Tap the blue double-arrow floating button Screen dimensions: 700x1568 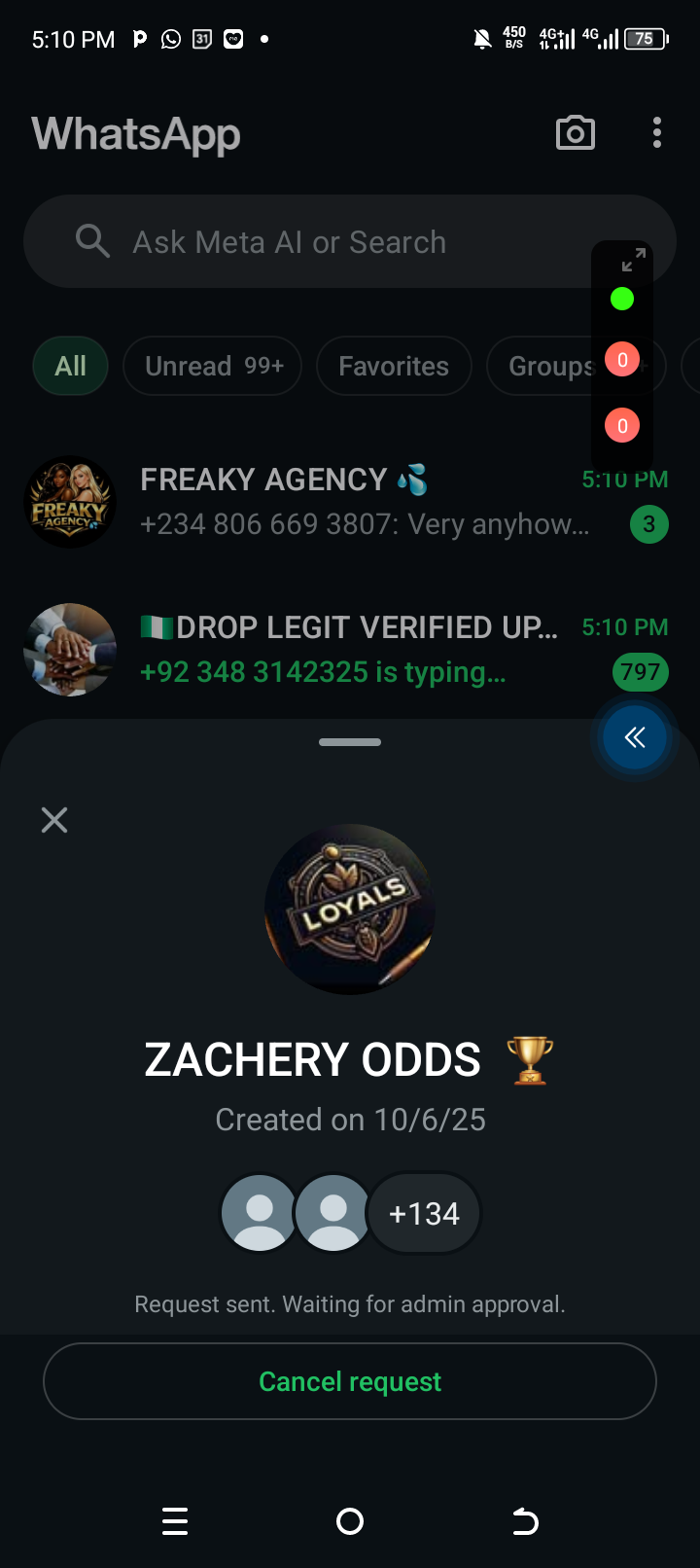pyautogui.click(x=634, y=737)
